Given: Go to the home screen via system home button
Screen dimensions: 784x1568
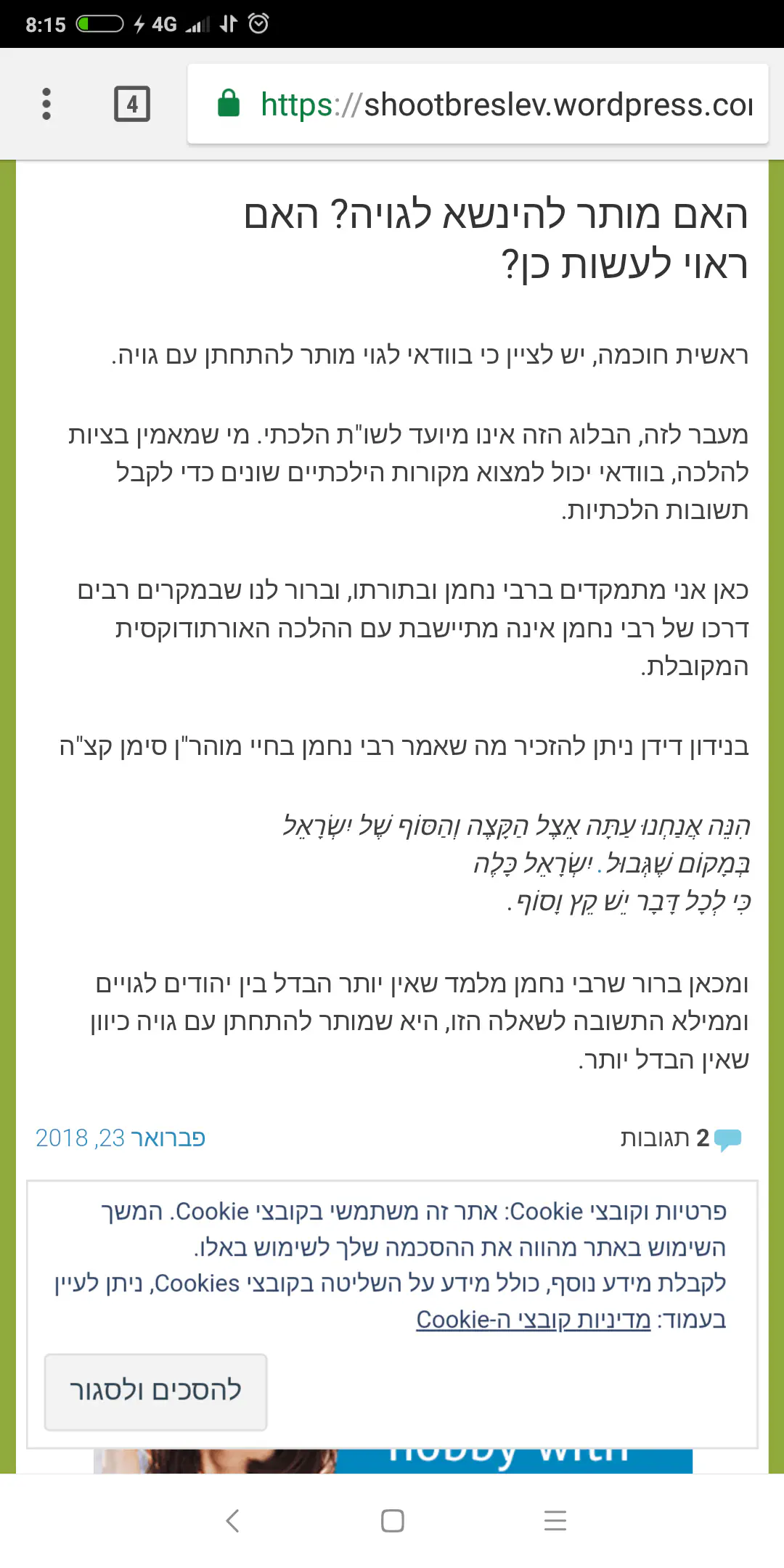Looking at the screenshot, I should (392, 1521).
